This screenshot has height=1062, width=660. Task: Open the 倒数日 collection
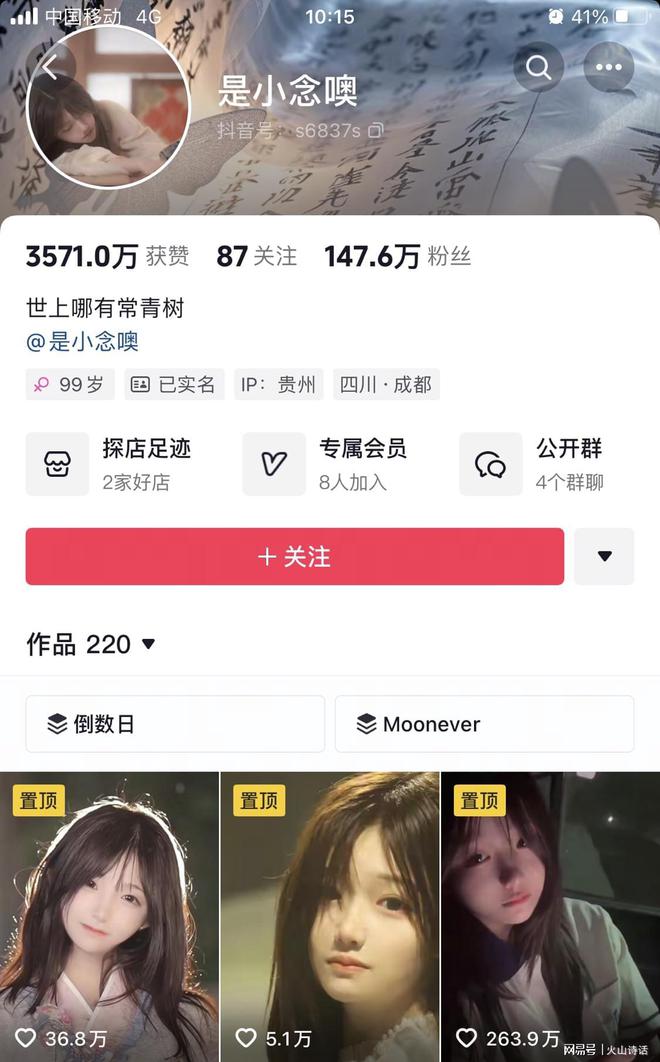point(175,724)
